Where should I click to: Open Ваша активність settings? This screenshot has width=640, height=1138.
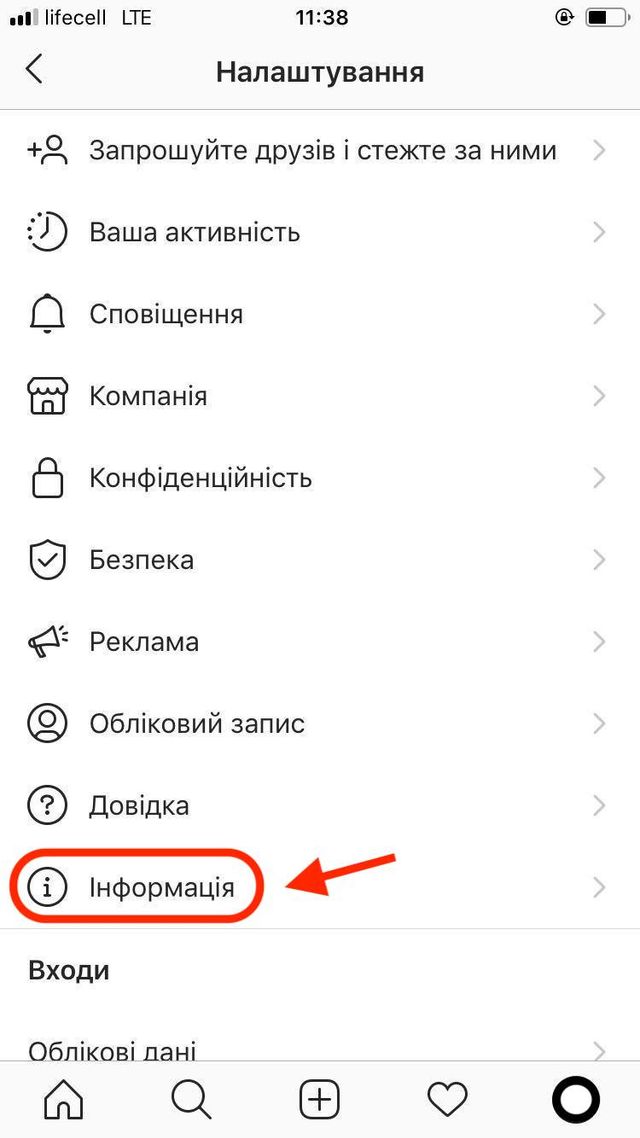[x=320, y=233]
